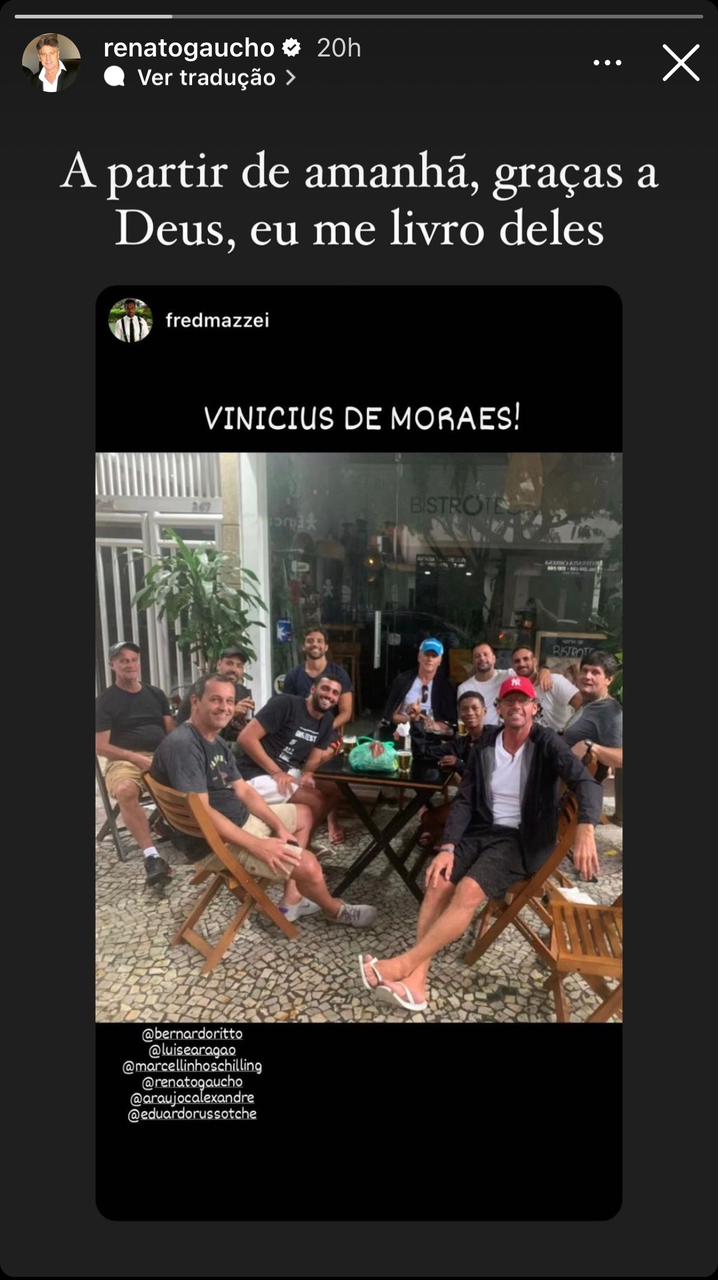Screen dimensions: 718x1280
Task: Open the story options menu
Action: [x=607, y=63]
